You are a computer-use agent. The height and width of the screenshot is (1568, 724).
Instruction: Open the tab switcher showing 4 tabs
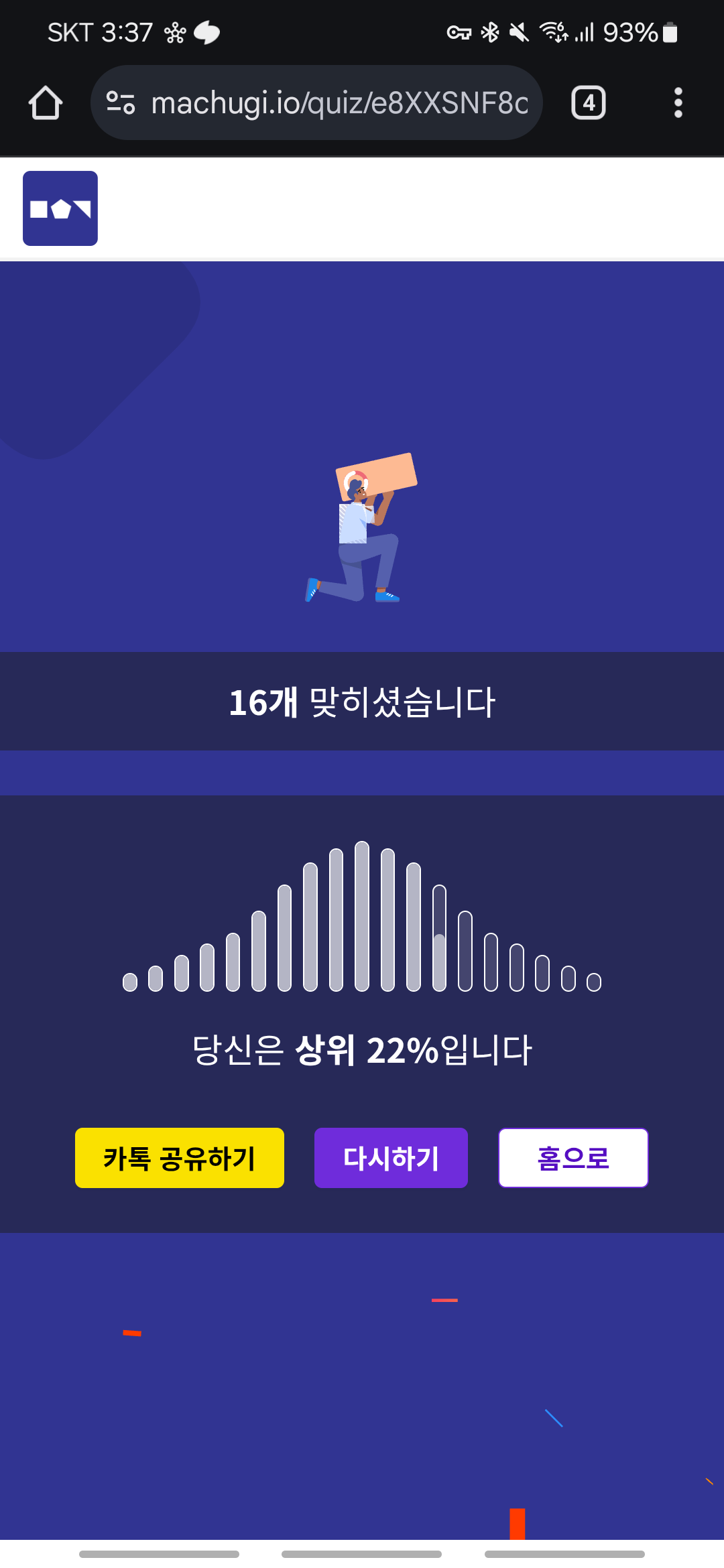588,103
